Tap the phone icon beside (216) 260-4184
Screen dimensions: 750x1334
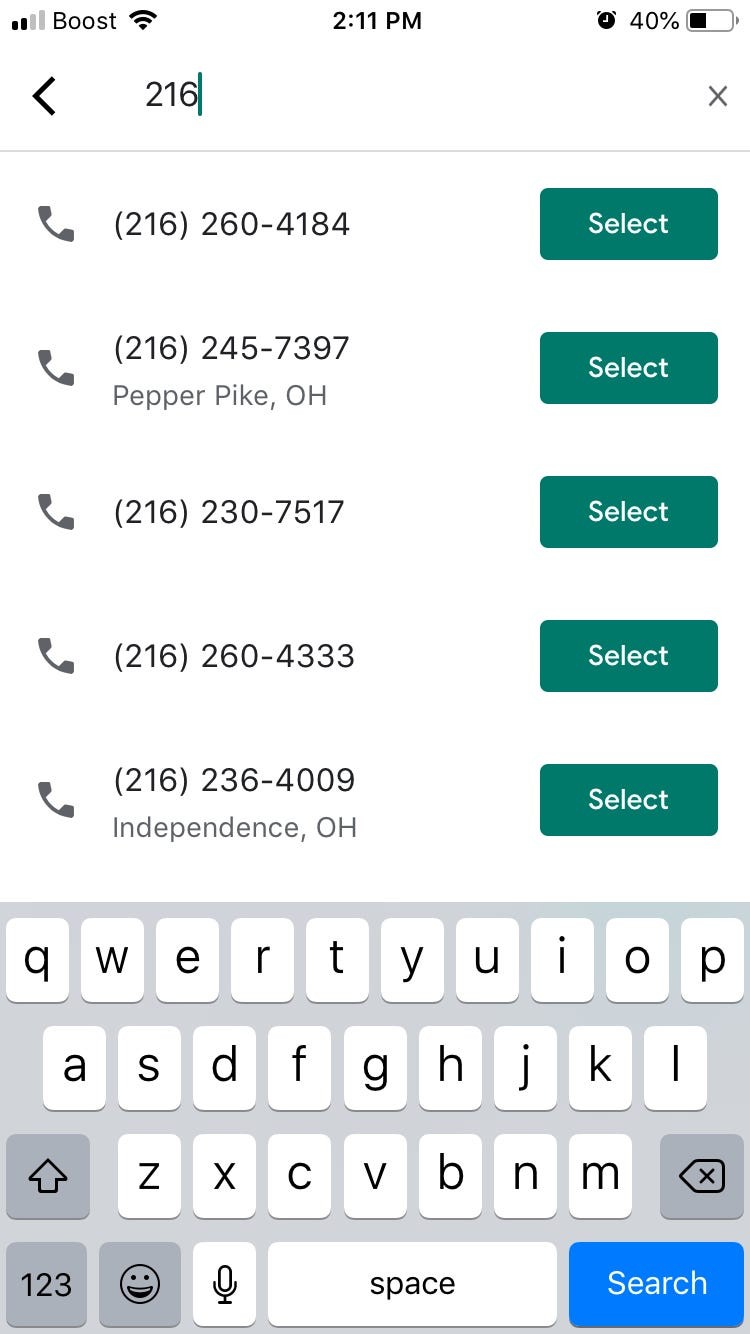pyautogui.click(x=57, y=224)
